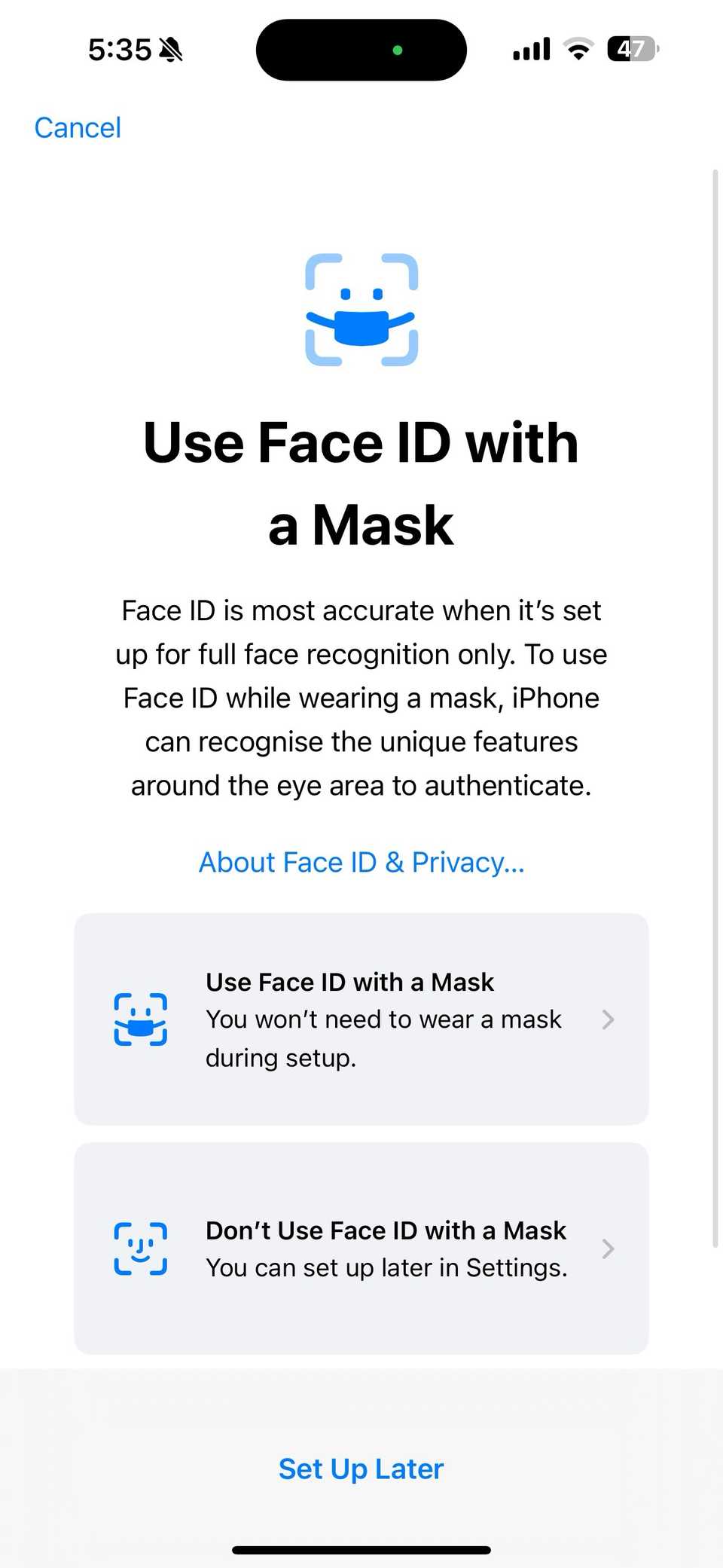This screenshot has height=1568, width=723.
Task: Select the Face ID with mask icon in first option
Action: coord(140,1019)
